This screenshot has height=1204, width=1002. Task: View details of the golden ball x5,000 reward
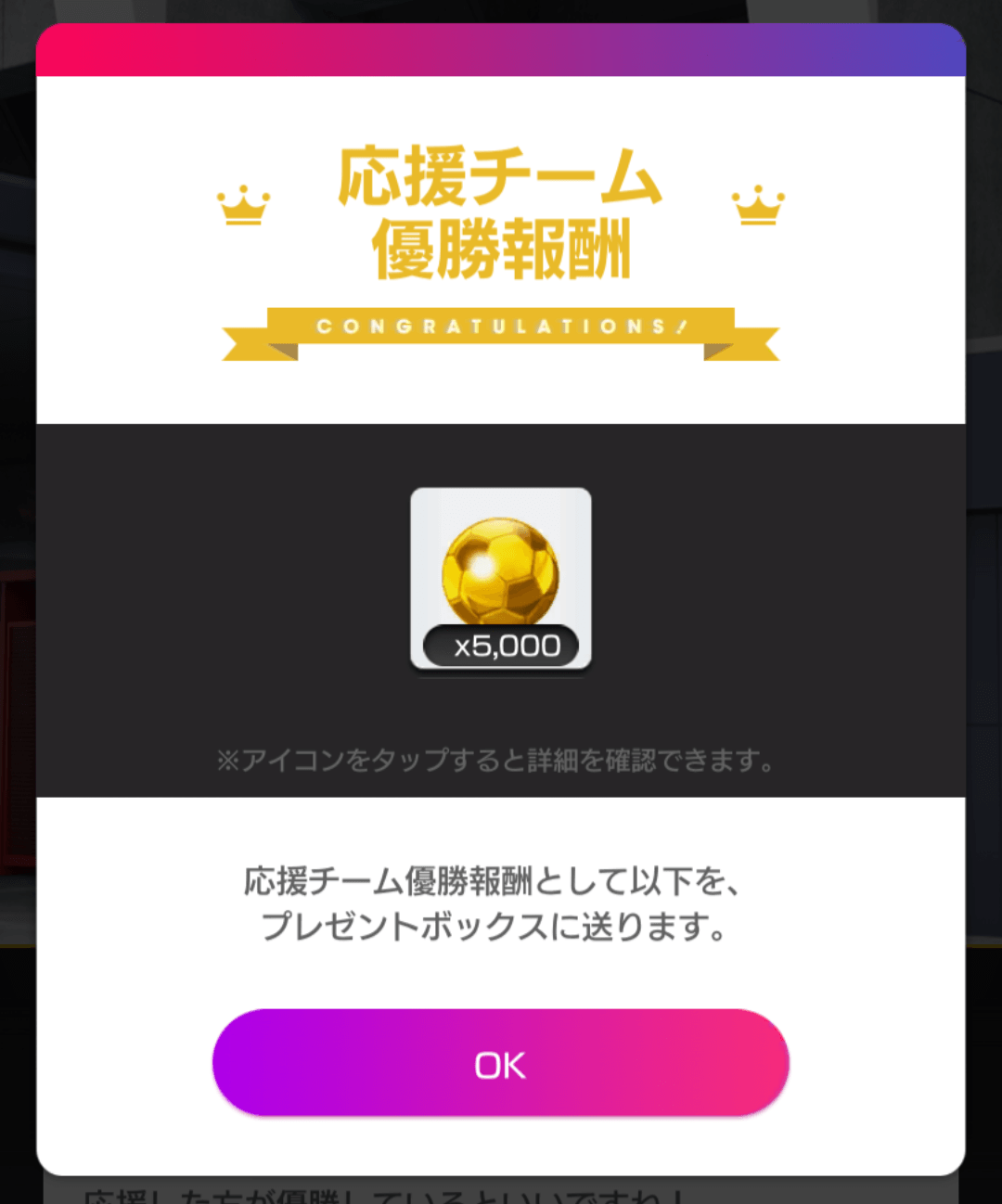[501, 578]
